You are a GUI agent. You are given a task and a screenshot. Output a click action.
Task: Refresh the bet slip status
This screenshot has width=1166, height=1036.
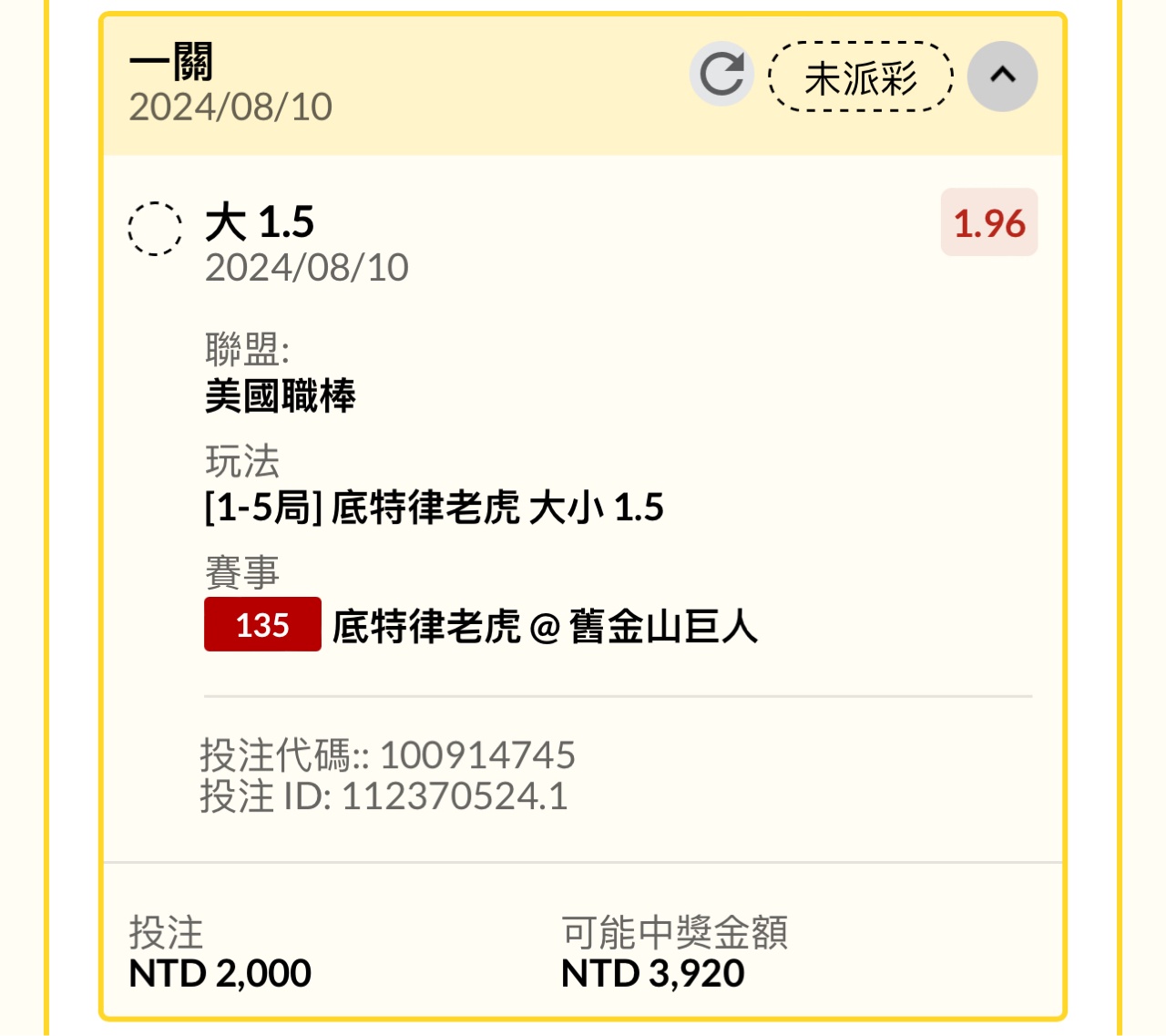[721, 75]
